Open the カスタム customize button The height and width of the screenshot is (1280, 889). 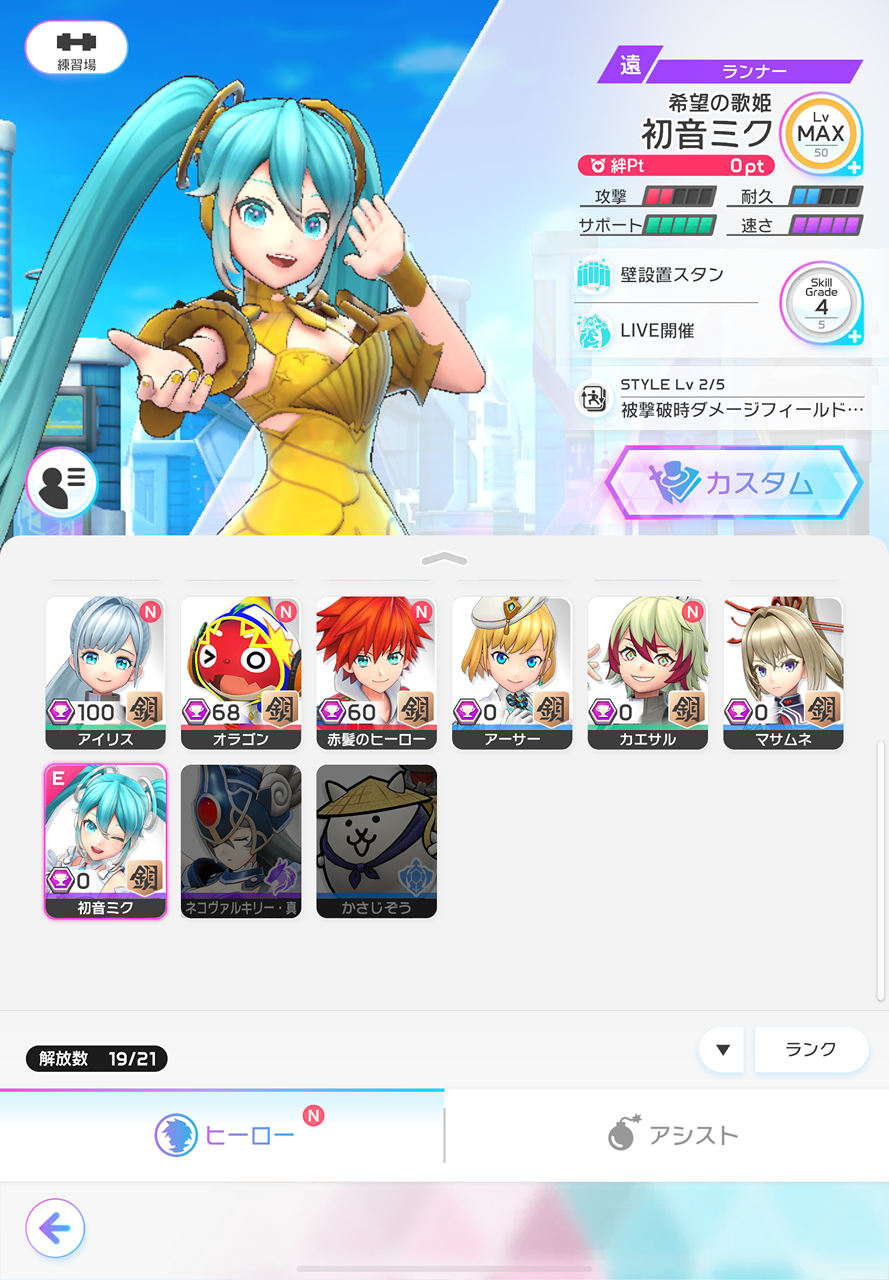(x=734, y=483)
